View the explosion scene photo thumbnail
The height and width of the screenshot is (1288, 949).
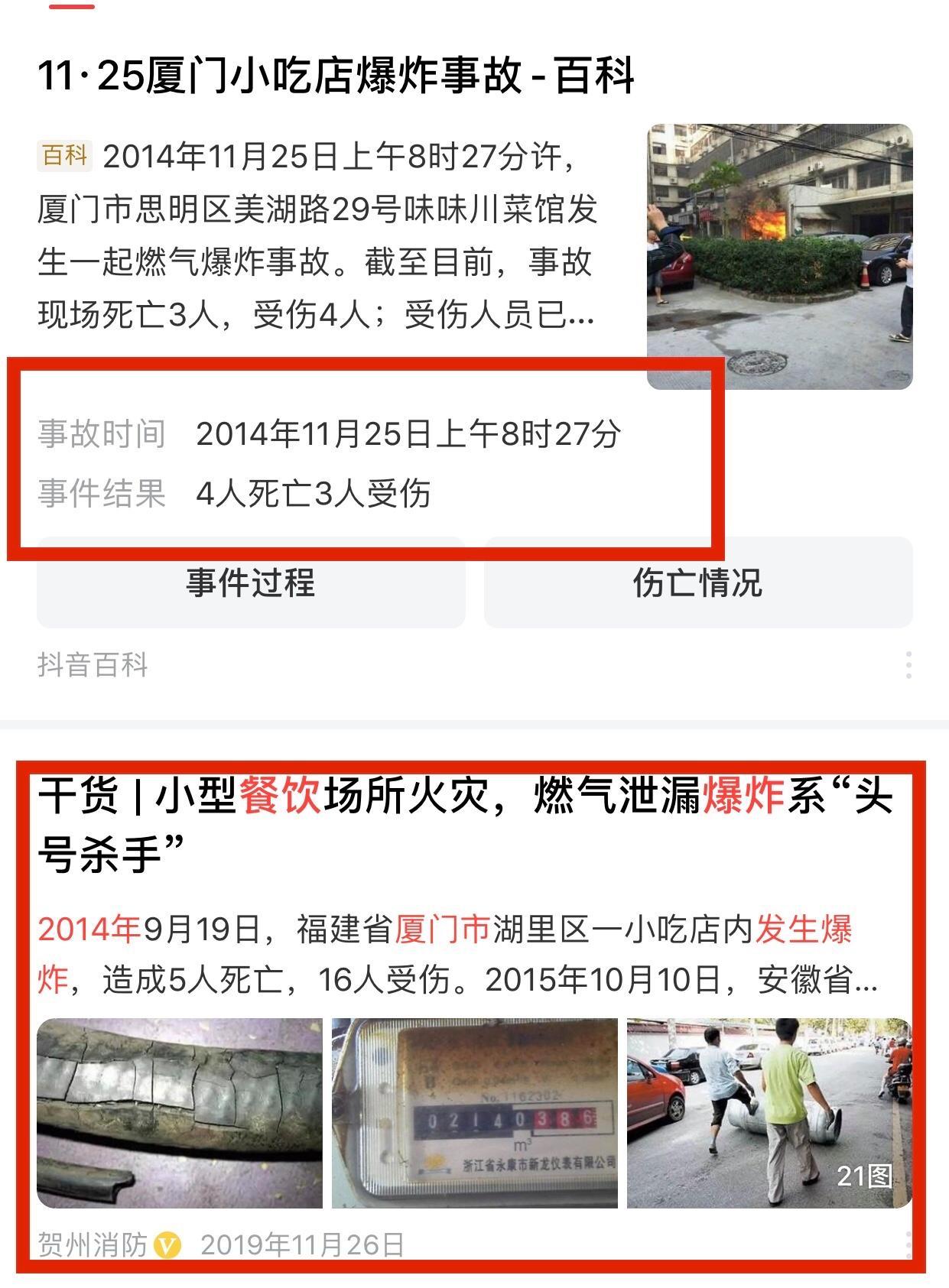click(779, 255)
